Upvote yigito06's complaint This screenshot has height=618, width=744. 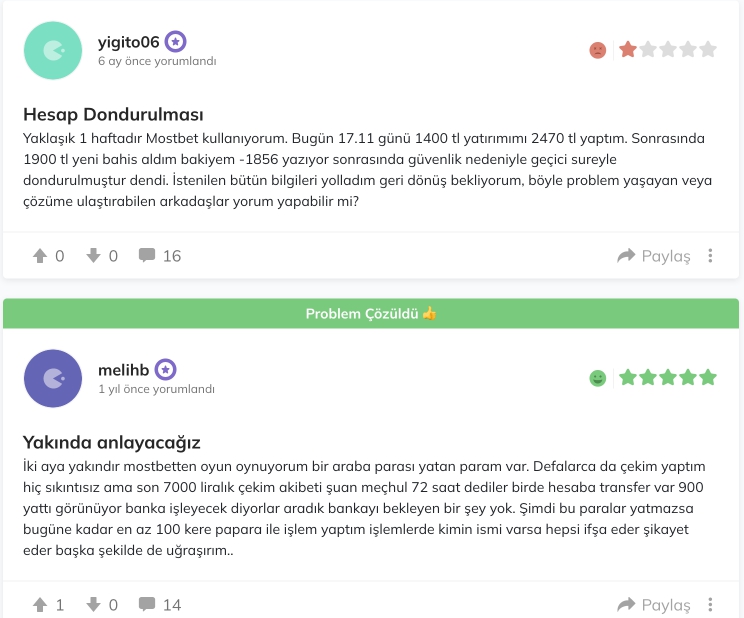point(41,256)
